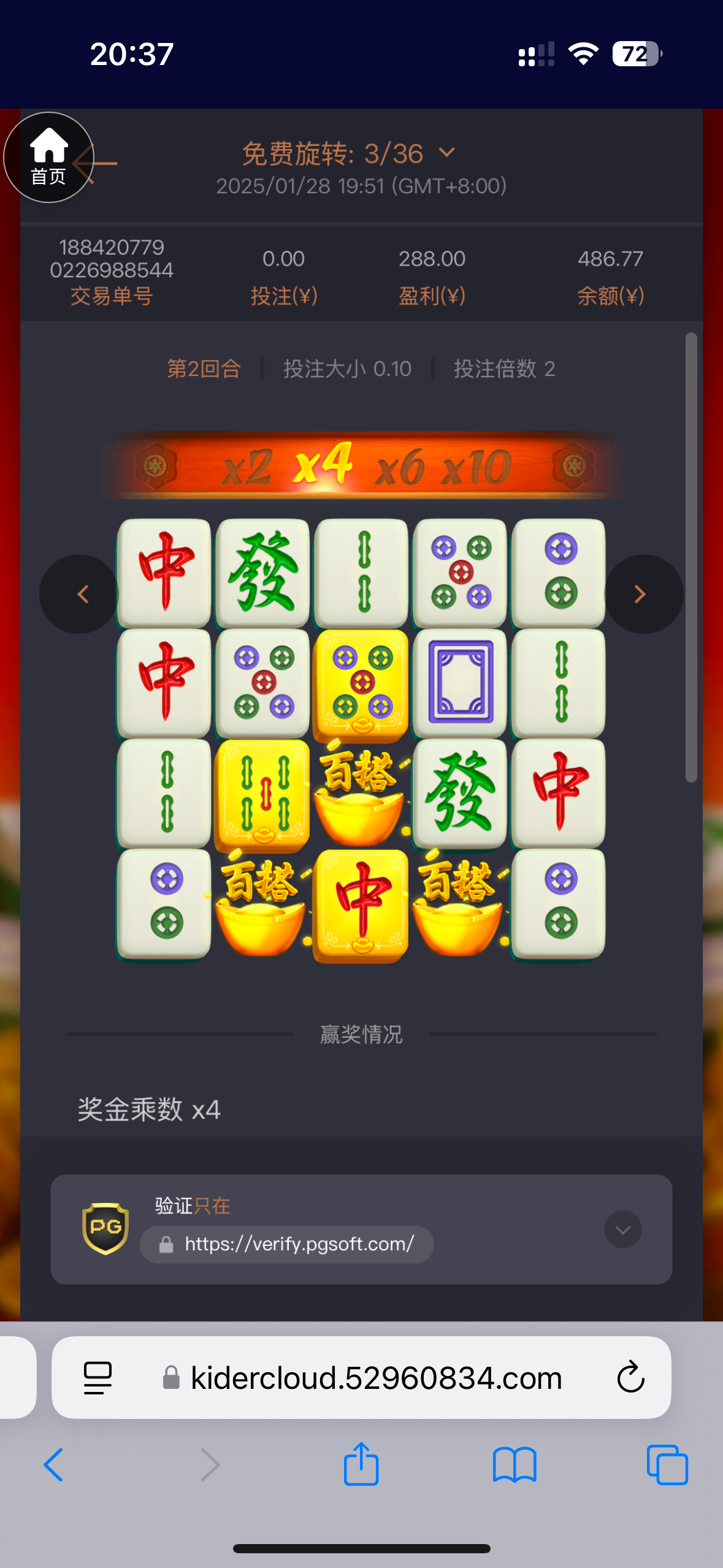Expand the 免费旋转 3/36 dropdown

(x=448, y=153)
